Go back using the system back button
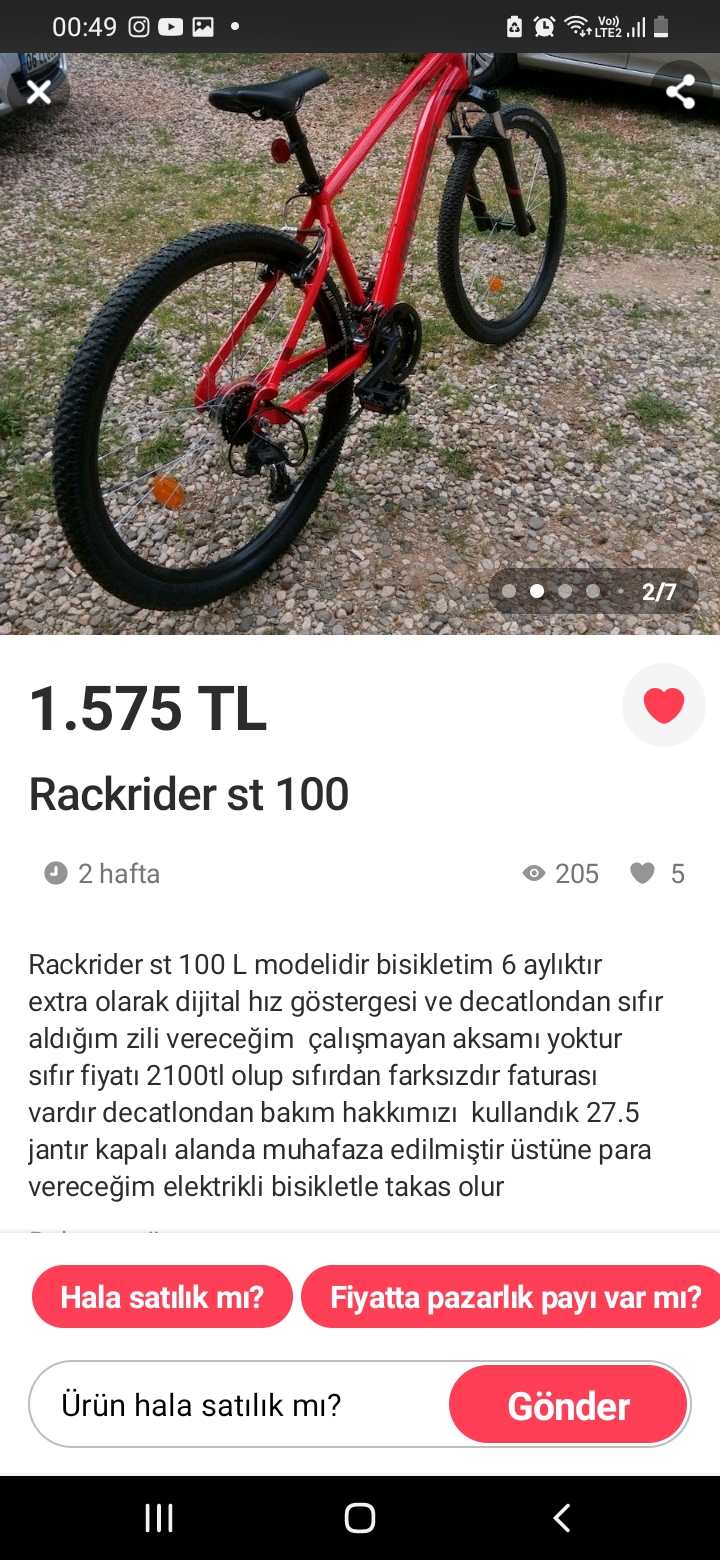720x1560 pixels. coord(562,1518)
